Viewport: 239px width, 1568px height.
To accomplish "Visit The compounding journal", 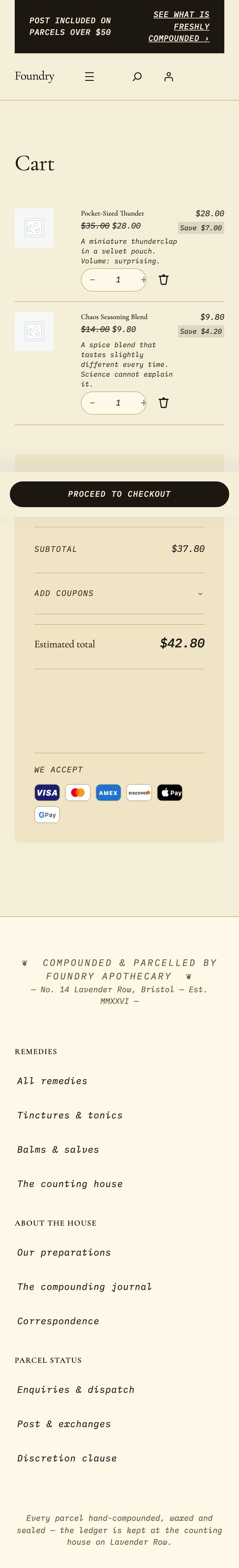I will tap(85, 1287).
